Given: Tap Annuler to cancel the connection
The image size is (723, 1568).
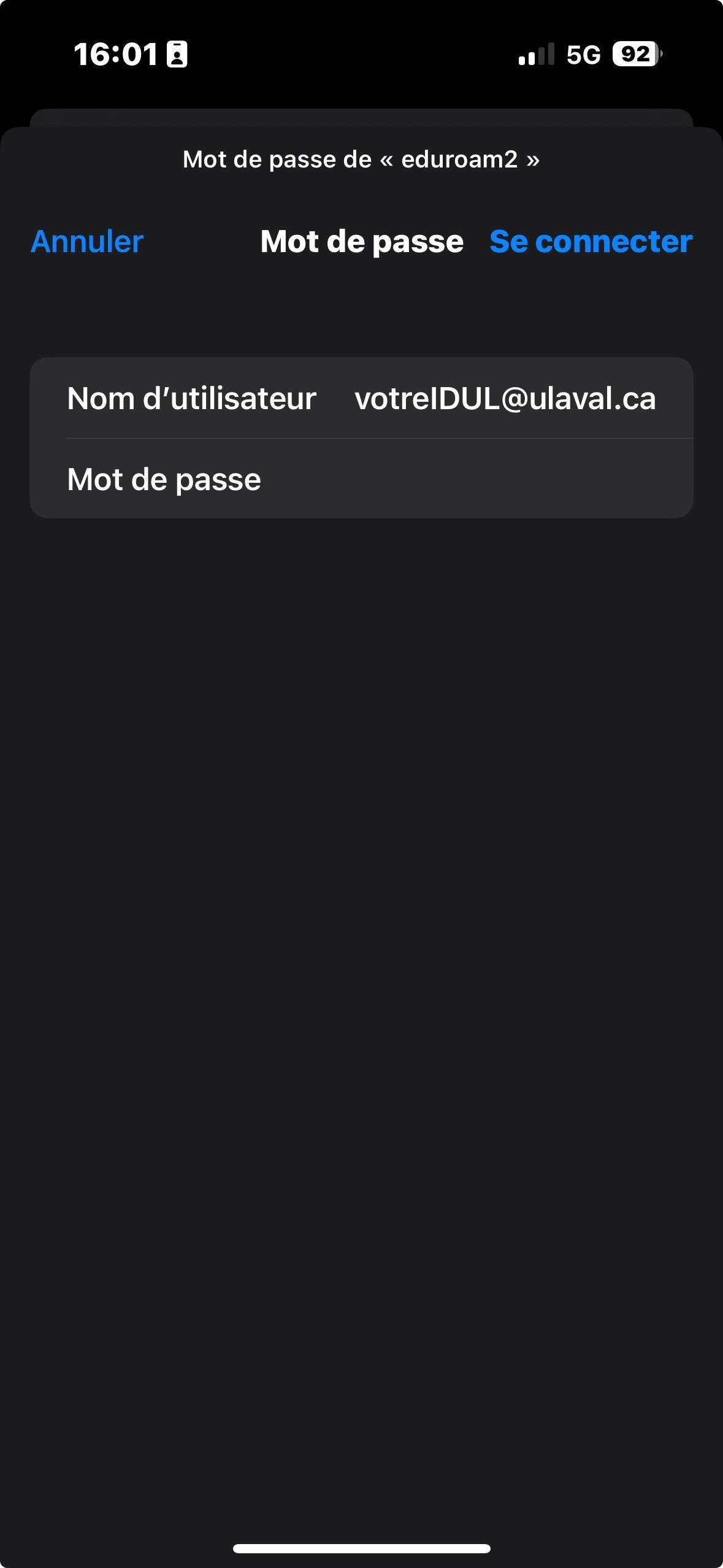Looking at the screenshot, I should pos(87,242).
